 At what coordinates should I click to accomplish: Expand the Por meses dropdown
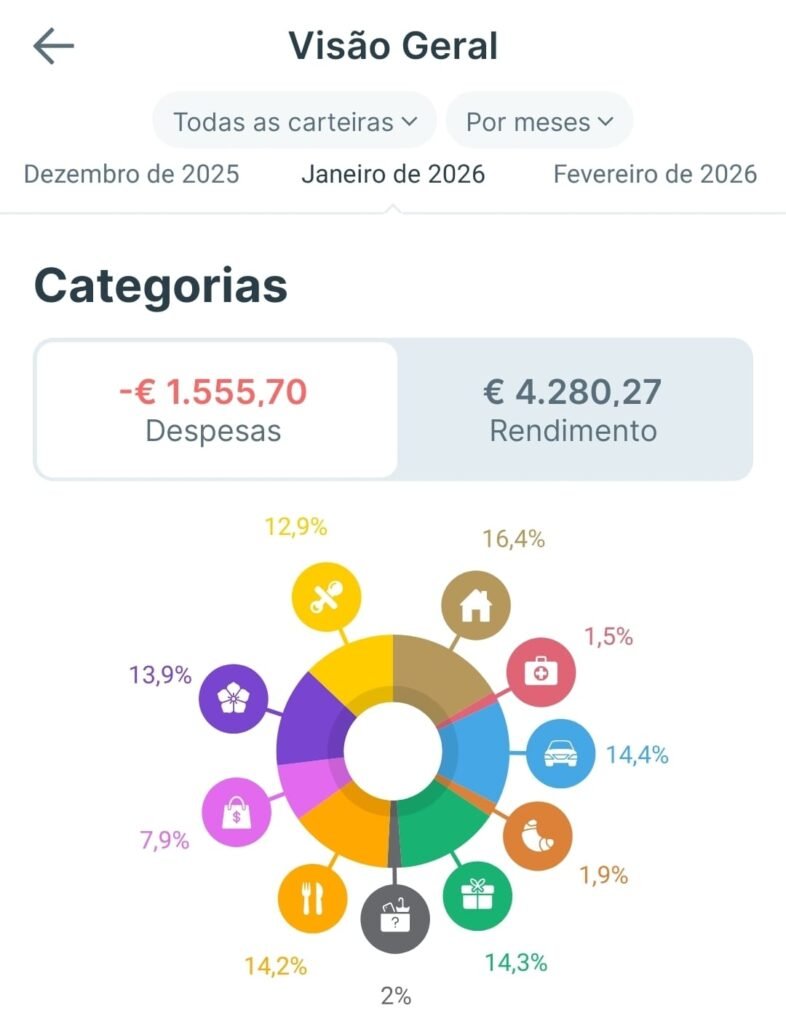point(538,120)
